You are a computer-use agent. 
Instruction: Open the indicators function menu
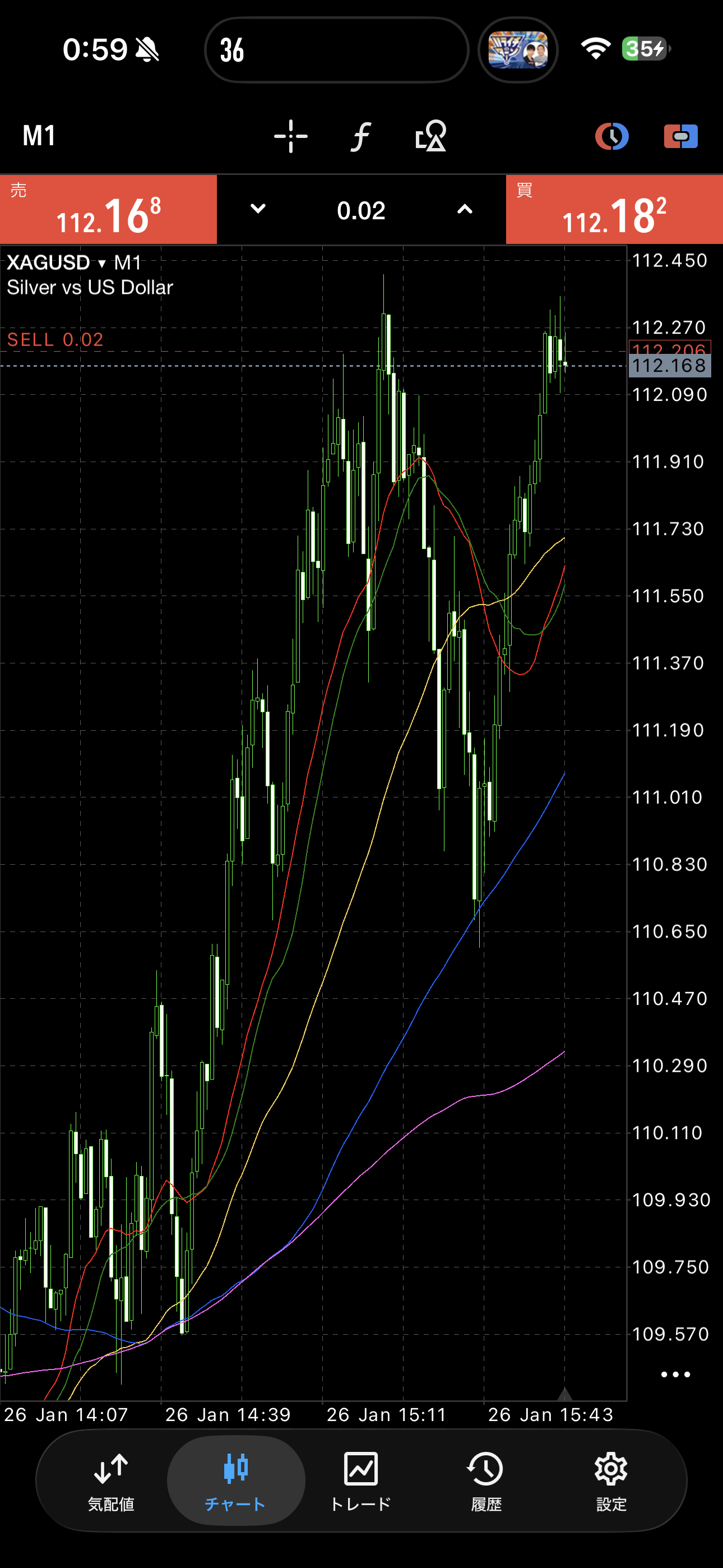pos(360,136)
